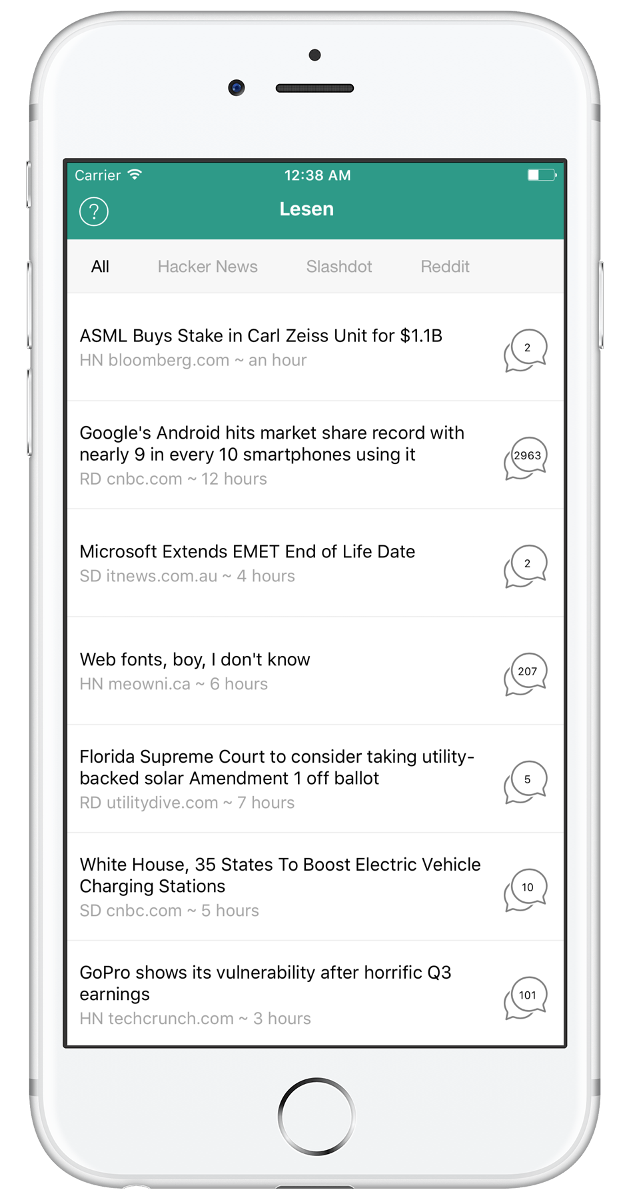
Task: Show comments for Microsoft EMET story
Action: 526,565
